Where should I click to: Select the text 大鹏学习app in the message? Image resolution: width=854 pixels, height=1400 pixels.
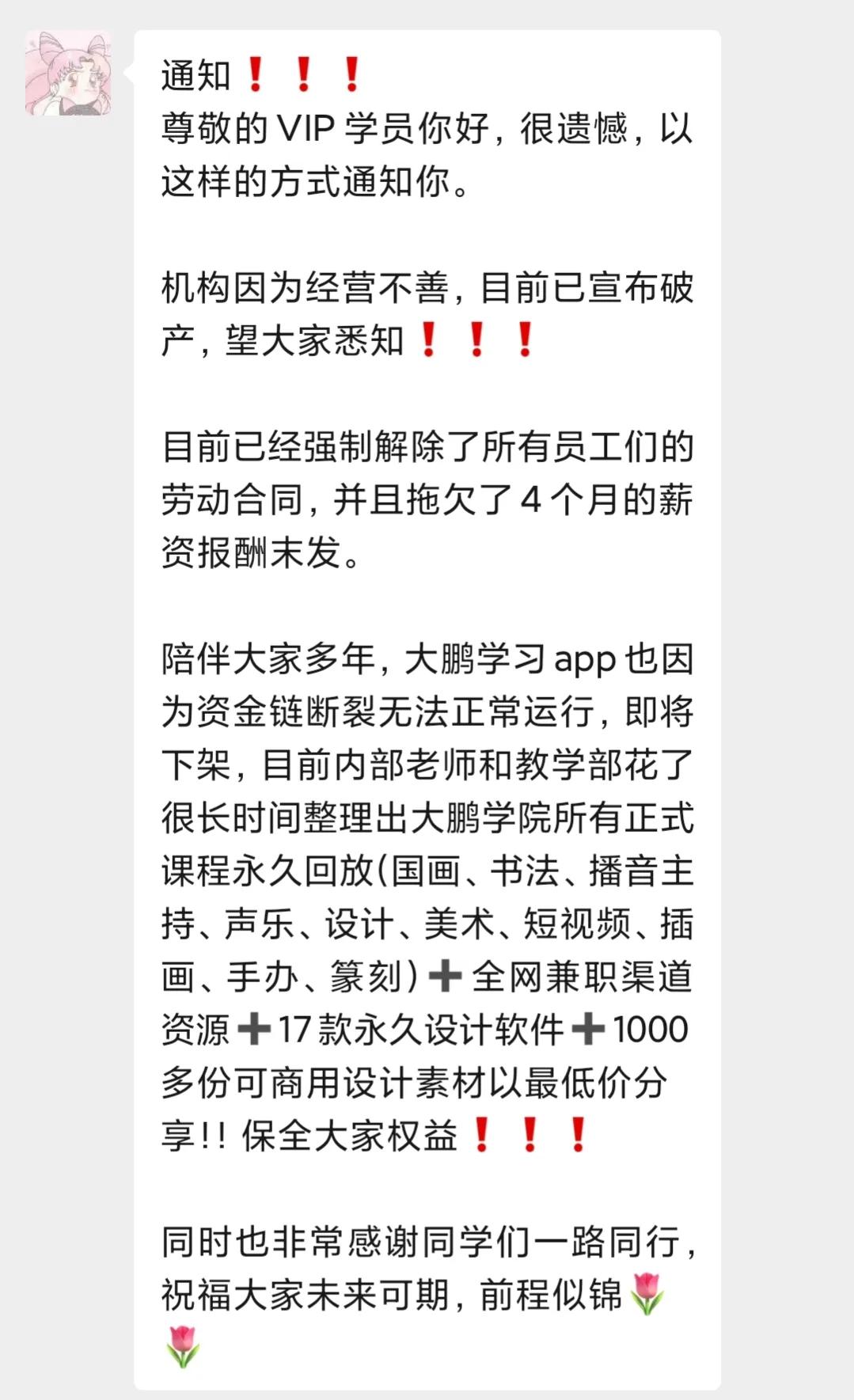[514, 661]
